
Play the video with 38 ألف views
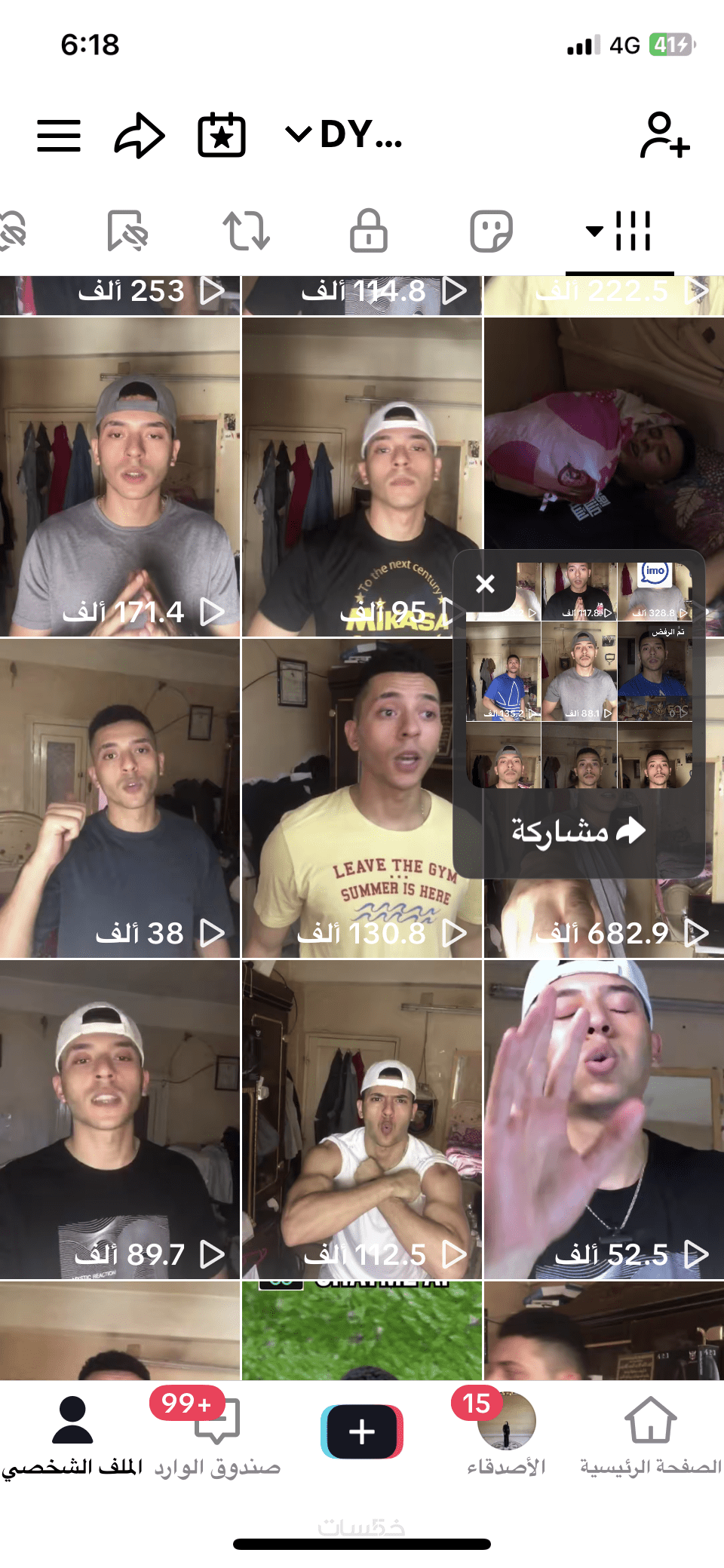[x=120, y=798]
